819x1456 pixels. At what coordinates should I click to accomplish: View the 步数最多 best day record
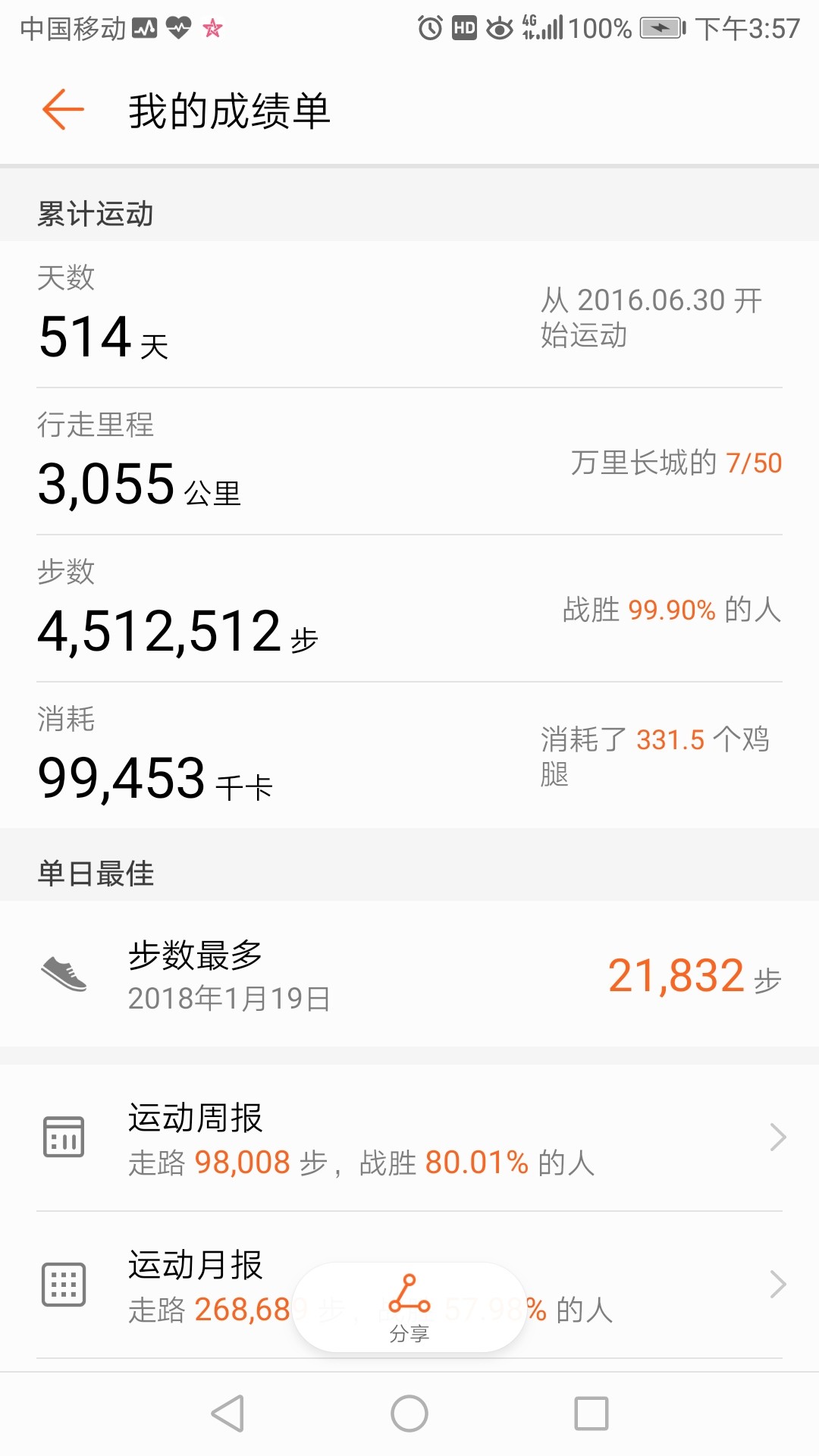coord(409,974)
